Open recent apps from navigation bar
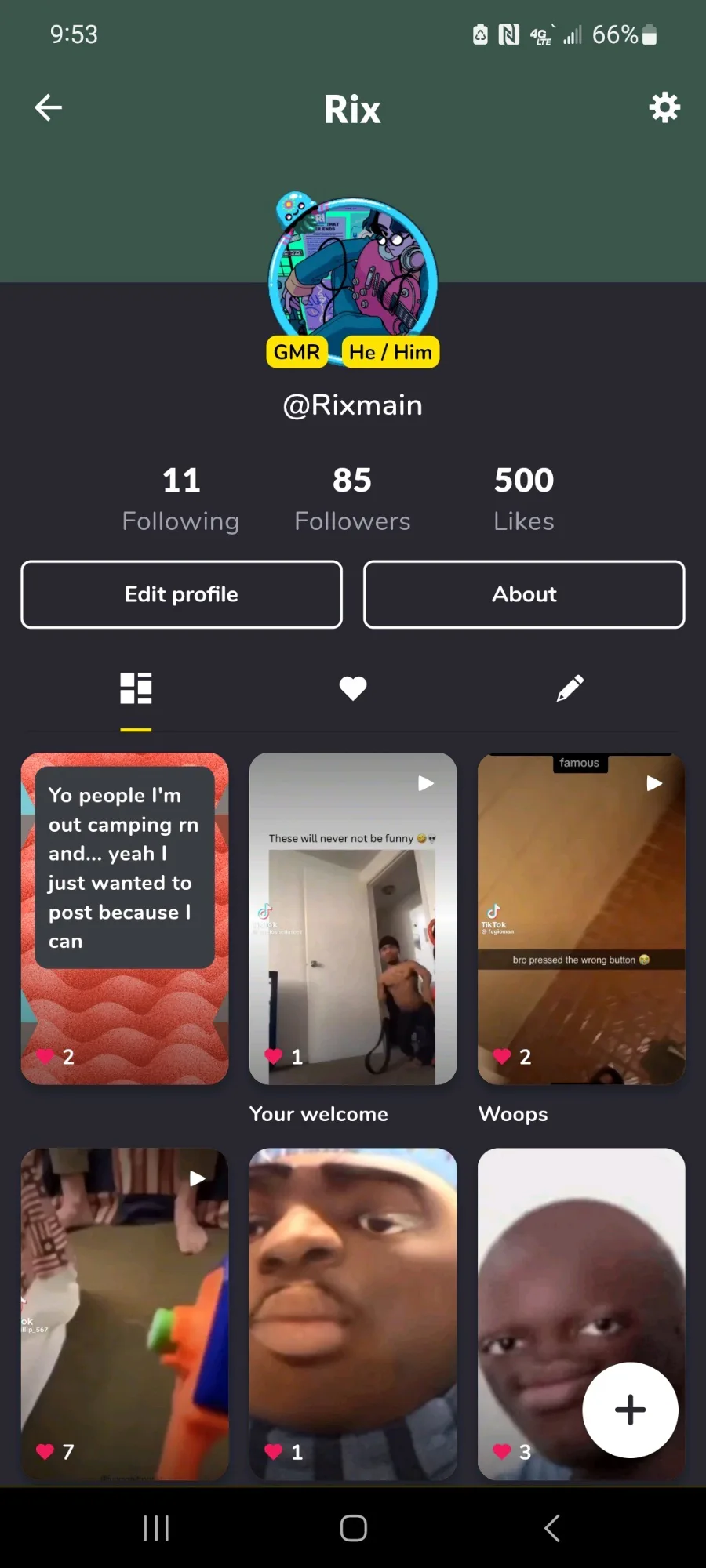Screen dimensions: 706x1568 [x=156, y=1528]
